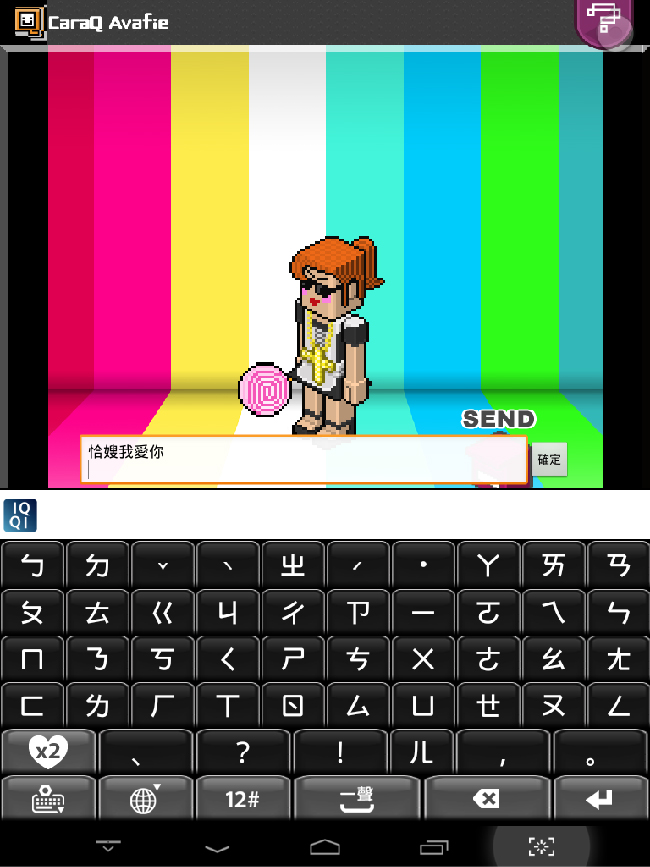Image resolution: width=650 pixels, height=867 pixels.
Task: Switch keyboard language with the globe key
Action: pyautogui.click(x=145, y=798)
